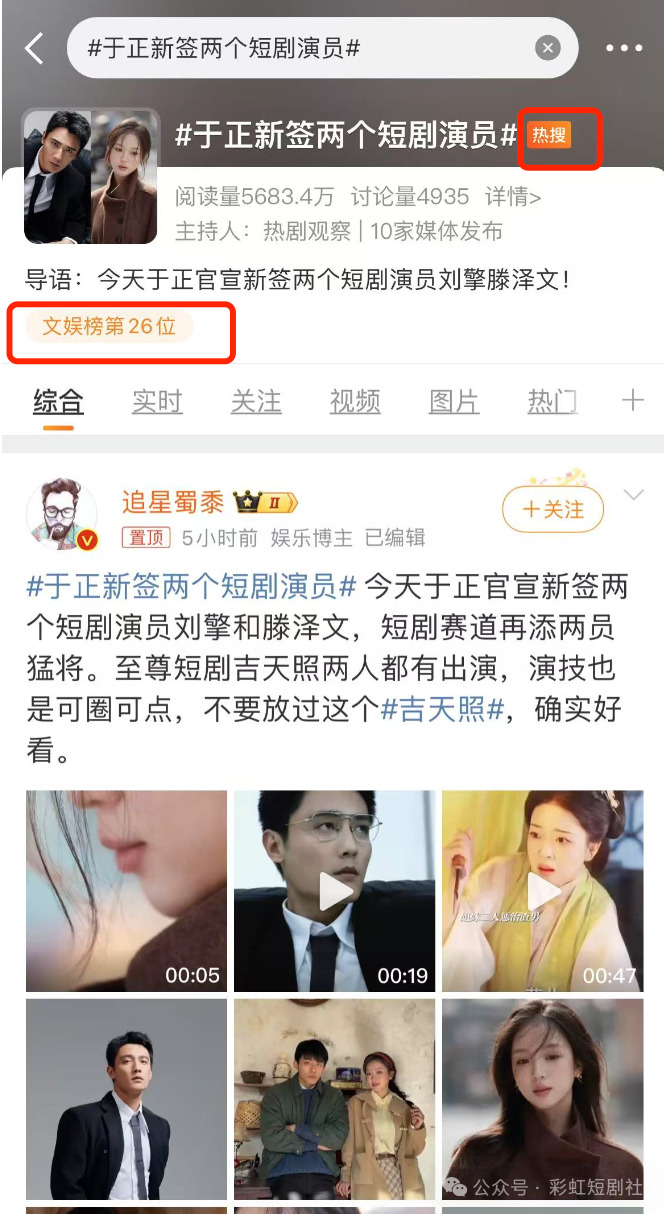Clear the search text with the X icon
The image size is (664, 1214).
(547, 48)
